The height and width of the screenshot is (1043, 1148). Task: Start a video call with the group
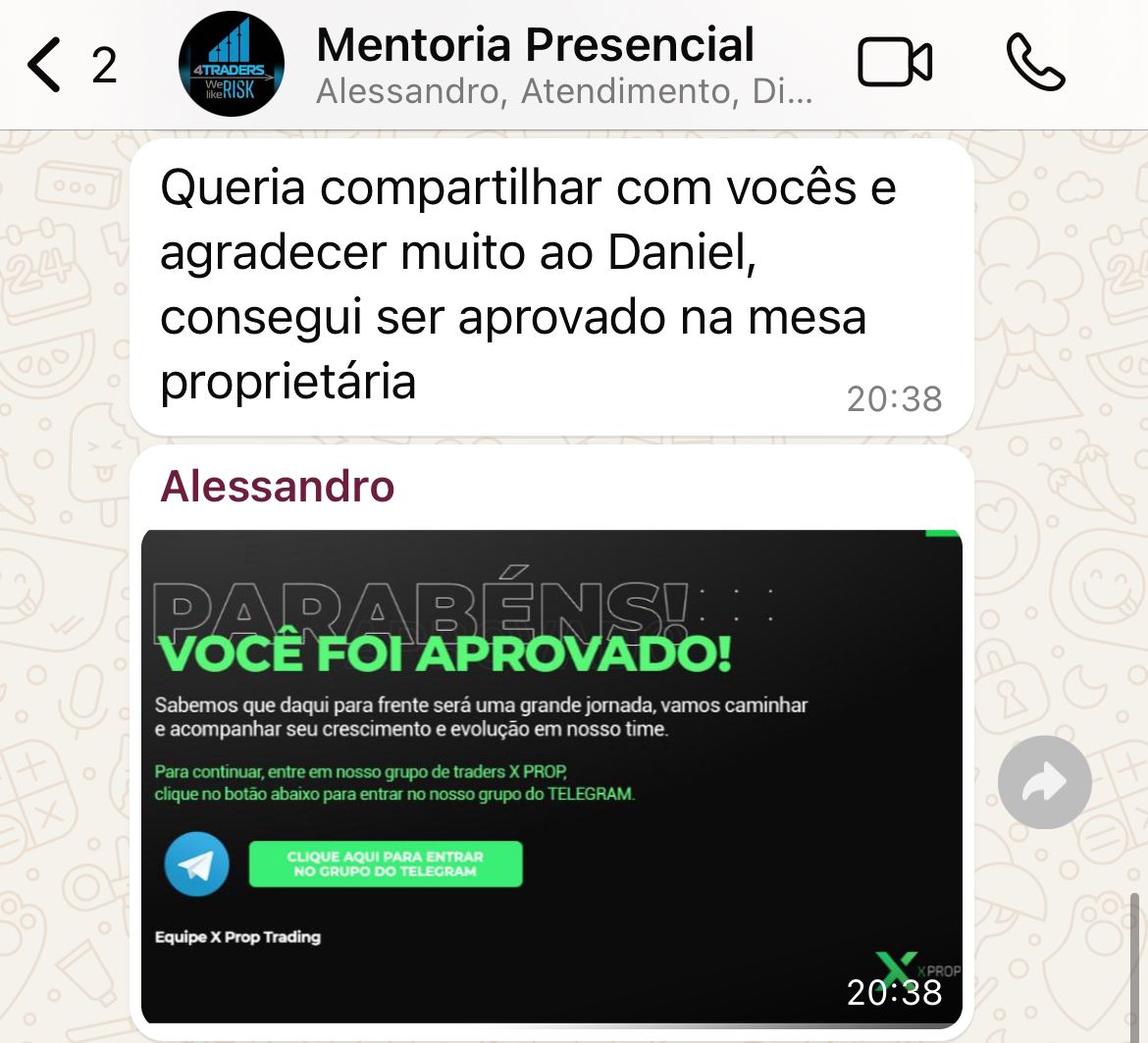point(894,65)
